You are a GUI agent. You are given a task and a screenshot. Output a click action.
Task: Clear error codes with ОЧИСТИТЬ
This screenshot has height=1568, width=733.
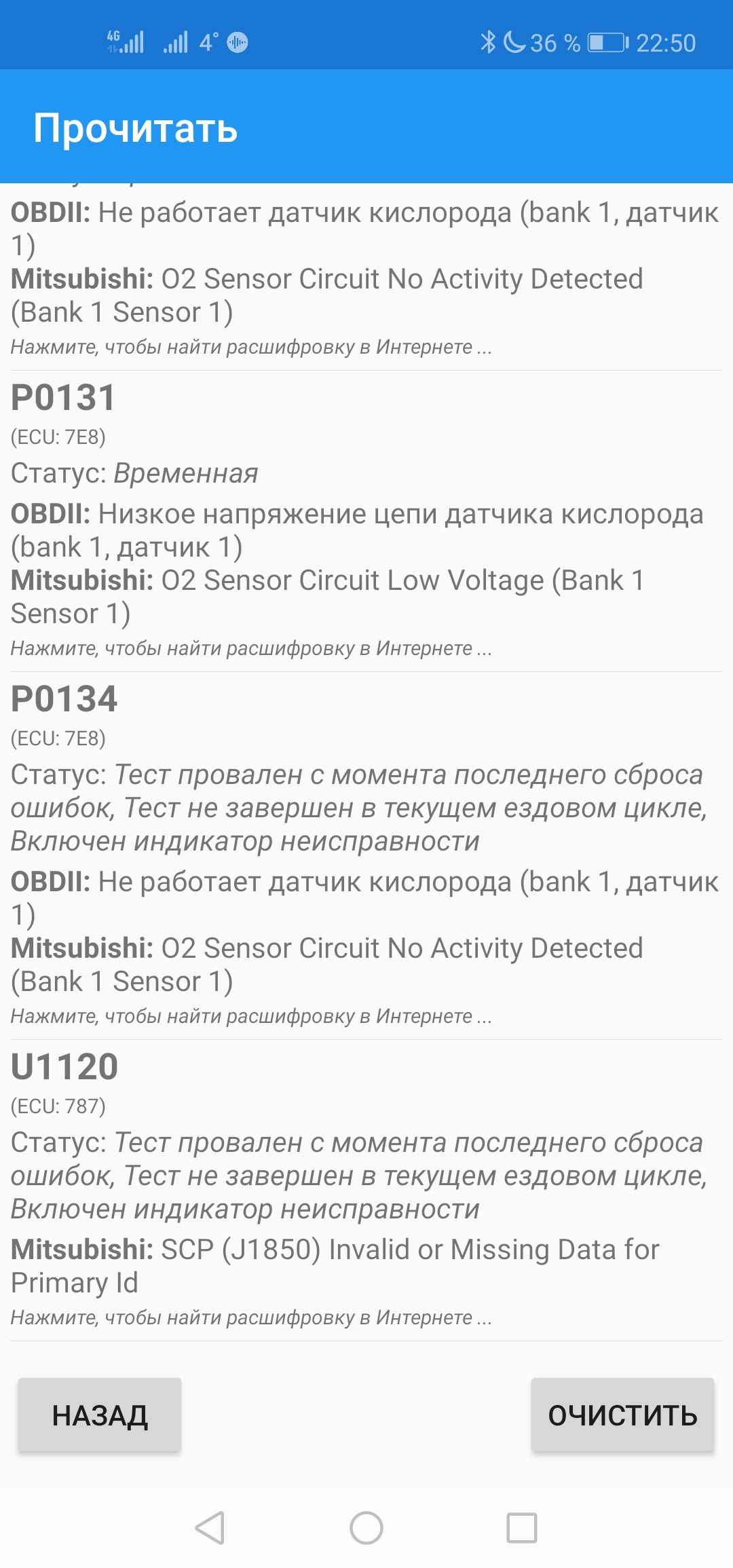pos(622,1415)
